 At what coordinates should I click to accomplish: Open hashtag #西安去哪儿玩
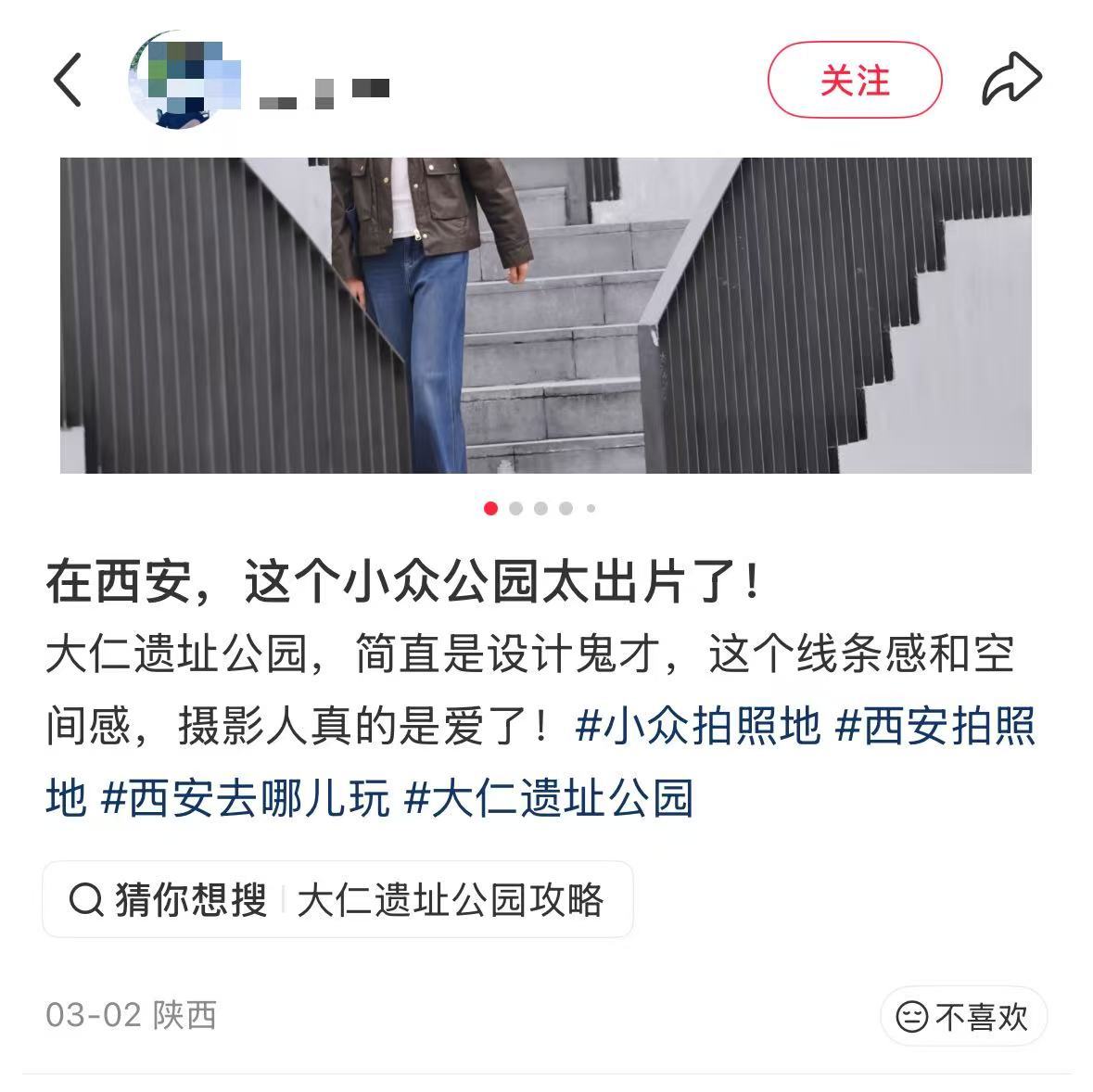pyautogui.click(x=246, y=798)
